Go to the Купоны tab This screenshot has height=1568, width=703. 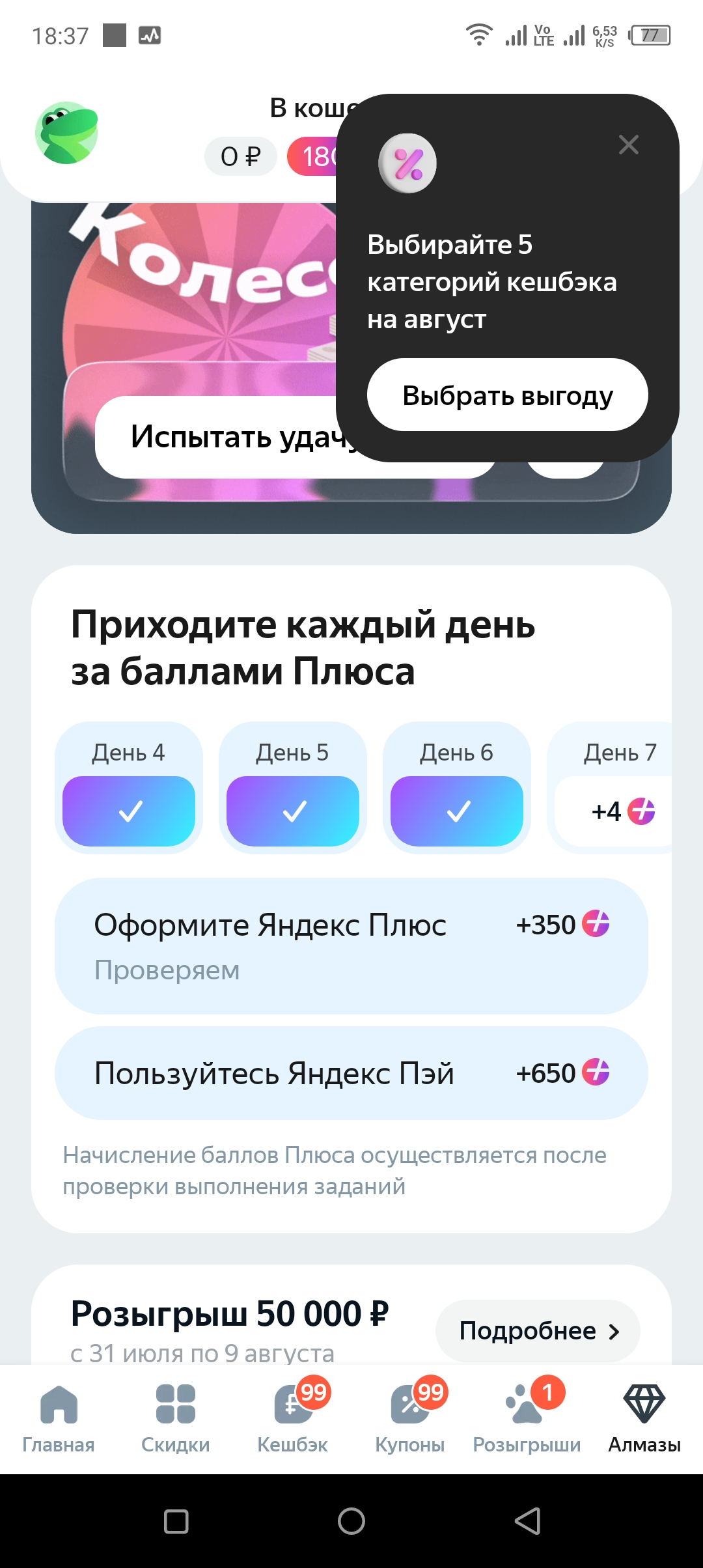pyautogui.click(x=410, y=1419)
